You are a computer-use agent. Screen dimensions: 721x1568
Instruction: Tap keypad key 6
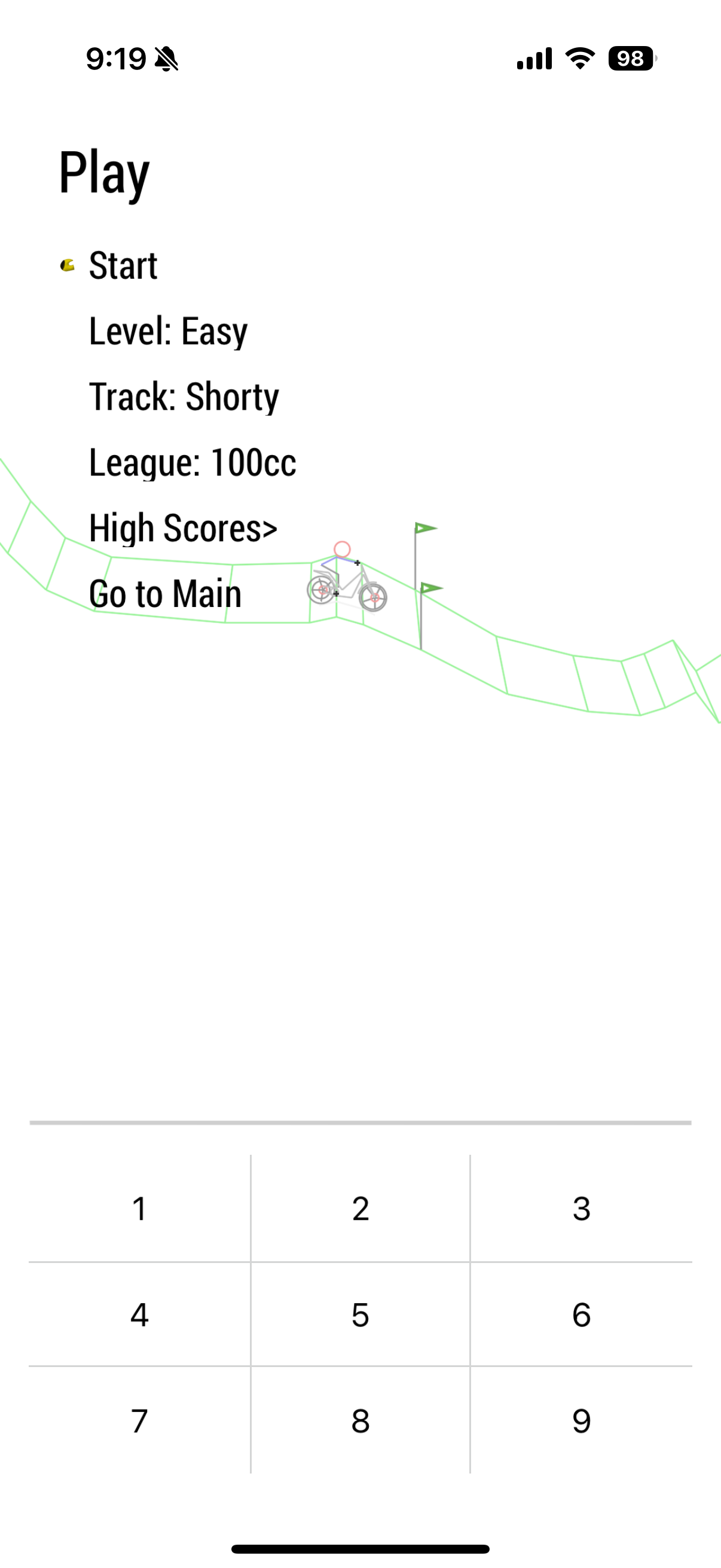point(581,1315)
